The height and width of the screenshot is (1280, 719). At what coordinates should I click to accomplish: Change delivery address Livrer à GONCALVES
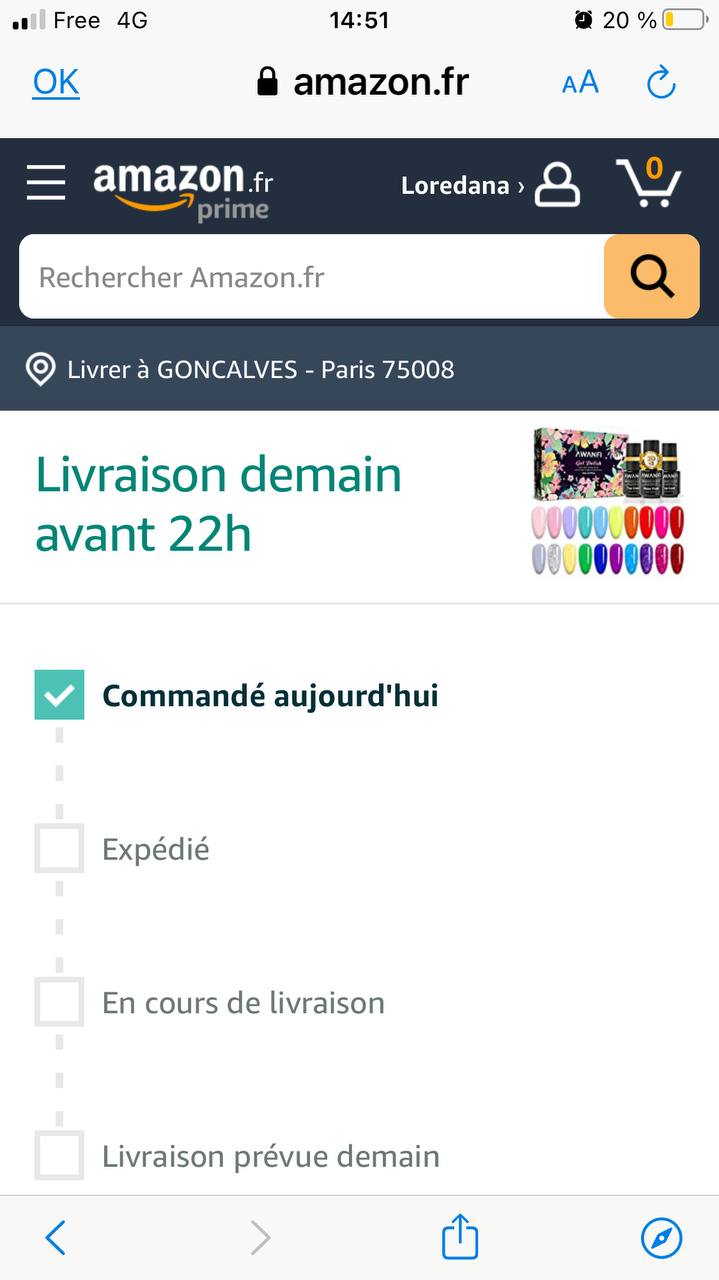coord(240,369)
